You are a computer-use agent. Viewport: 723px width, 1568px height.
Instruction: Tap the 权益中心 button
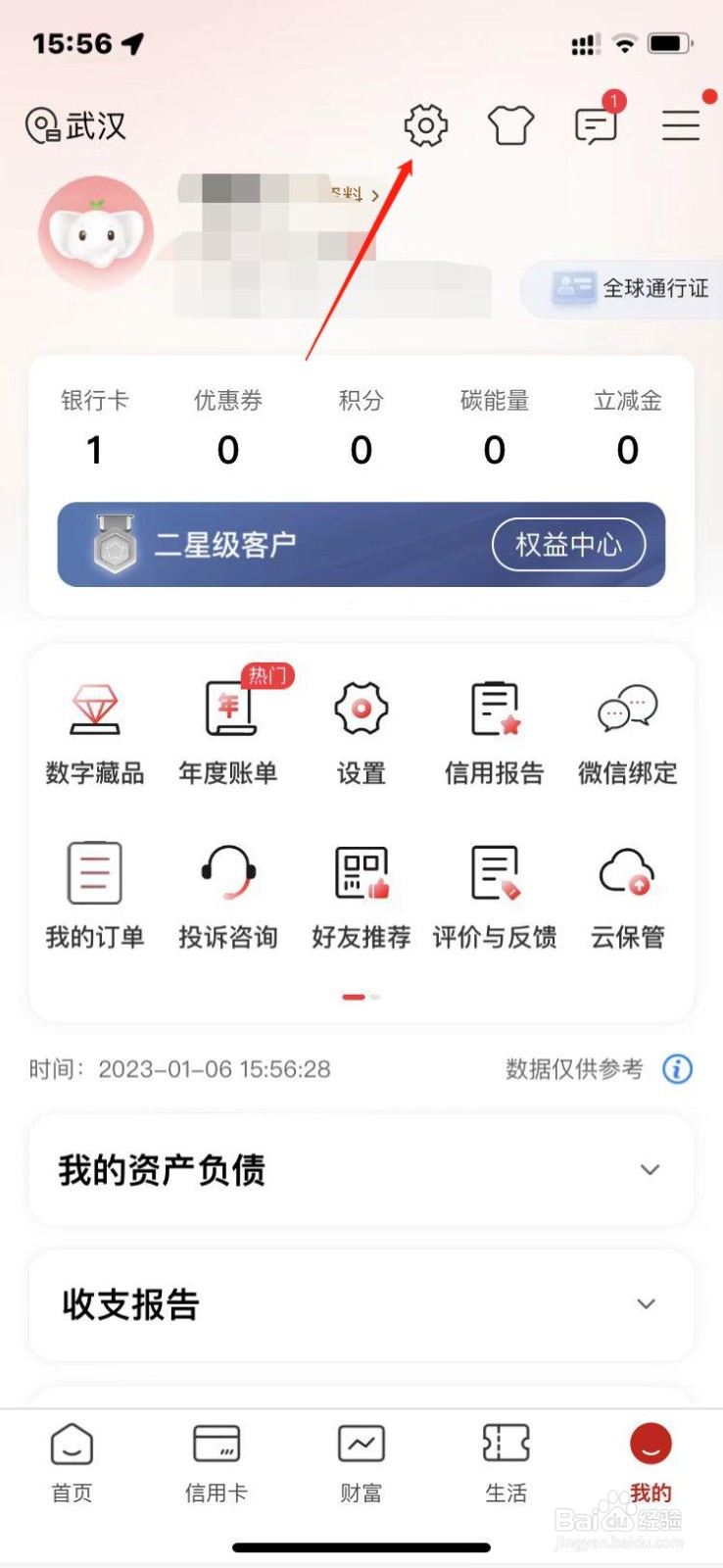pyautogui.click(x=568, y=545)
